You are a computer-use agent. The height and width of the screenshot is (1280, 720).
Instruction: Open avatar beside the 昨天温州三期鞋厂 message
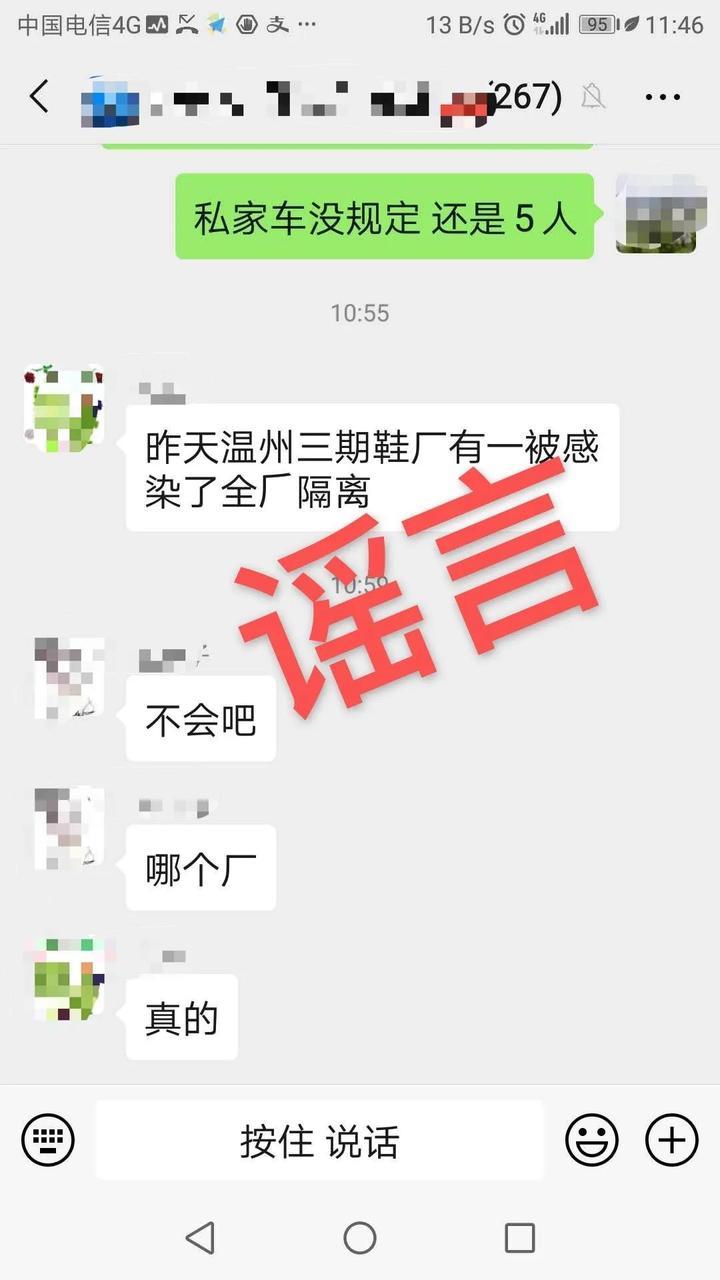[x=64, y=407]
